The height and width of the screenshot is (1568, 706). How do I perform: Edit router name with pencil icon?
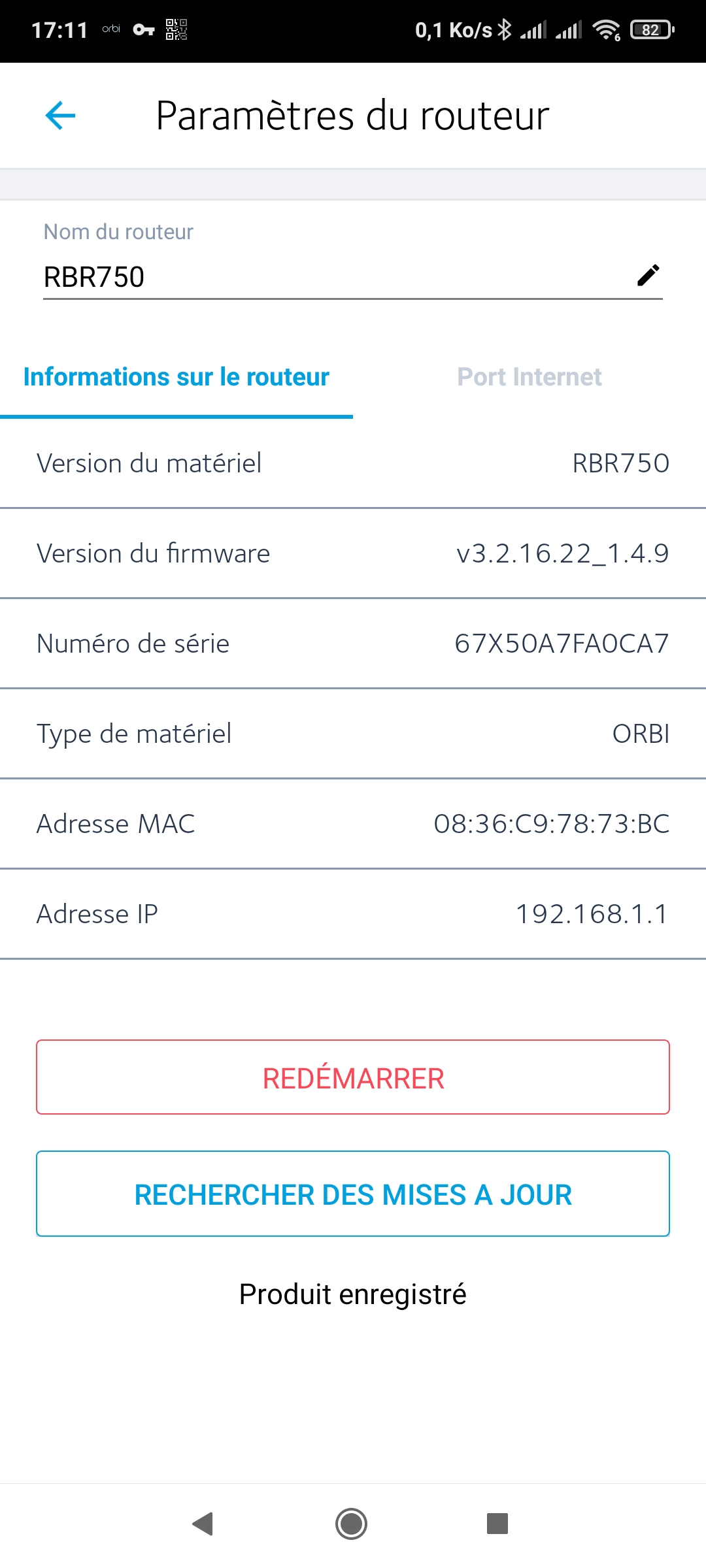(x=648, y=276)
